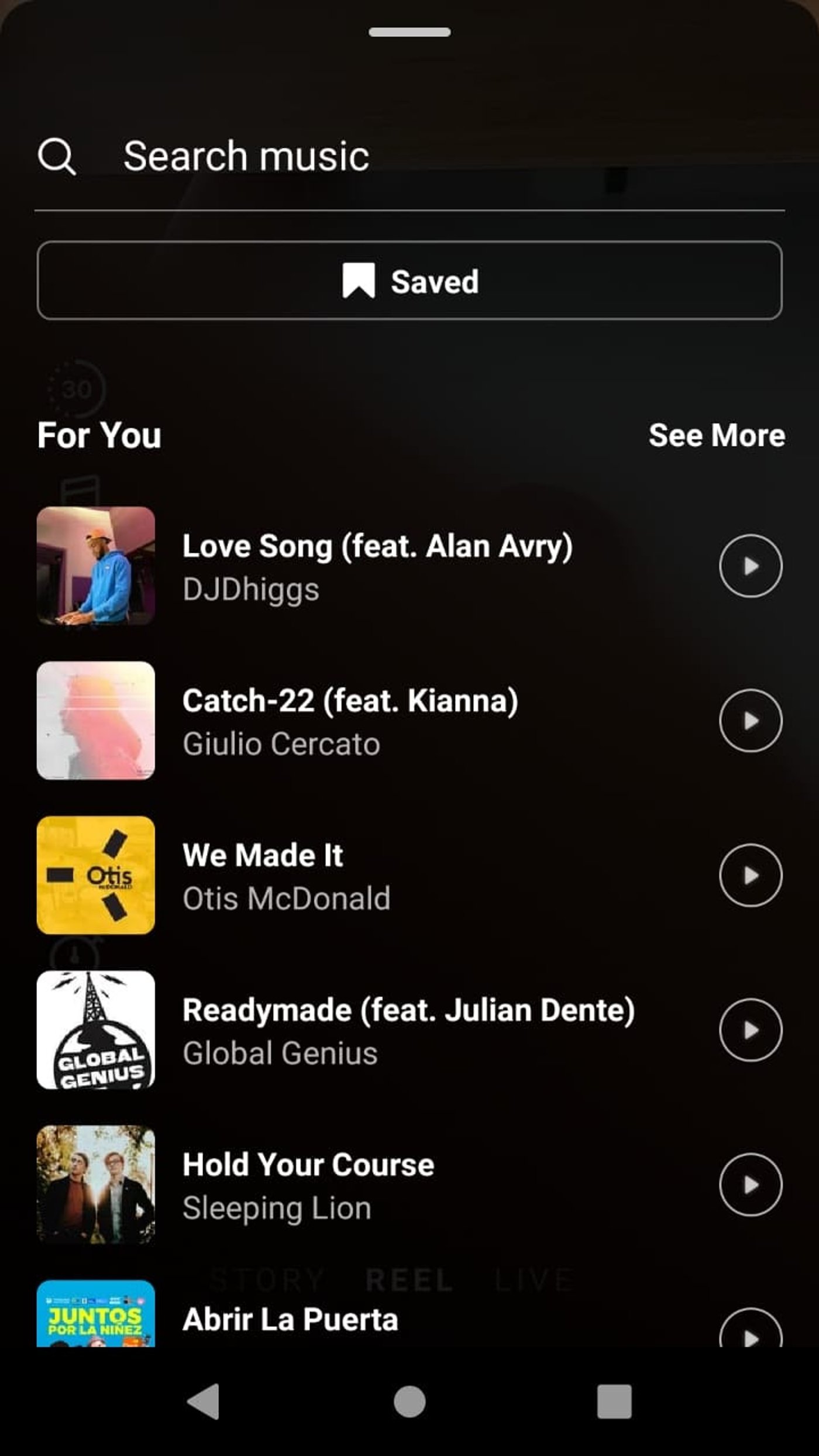Go back using the system back button

click(x=204, y=1401)
